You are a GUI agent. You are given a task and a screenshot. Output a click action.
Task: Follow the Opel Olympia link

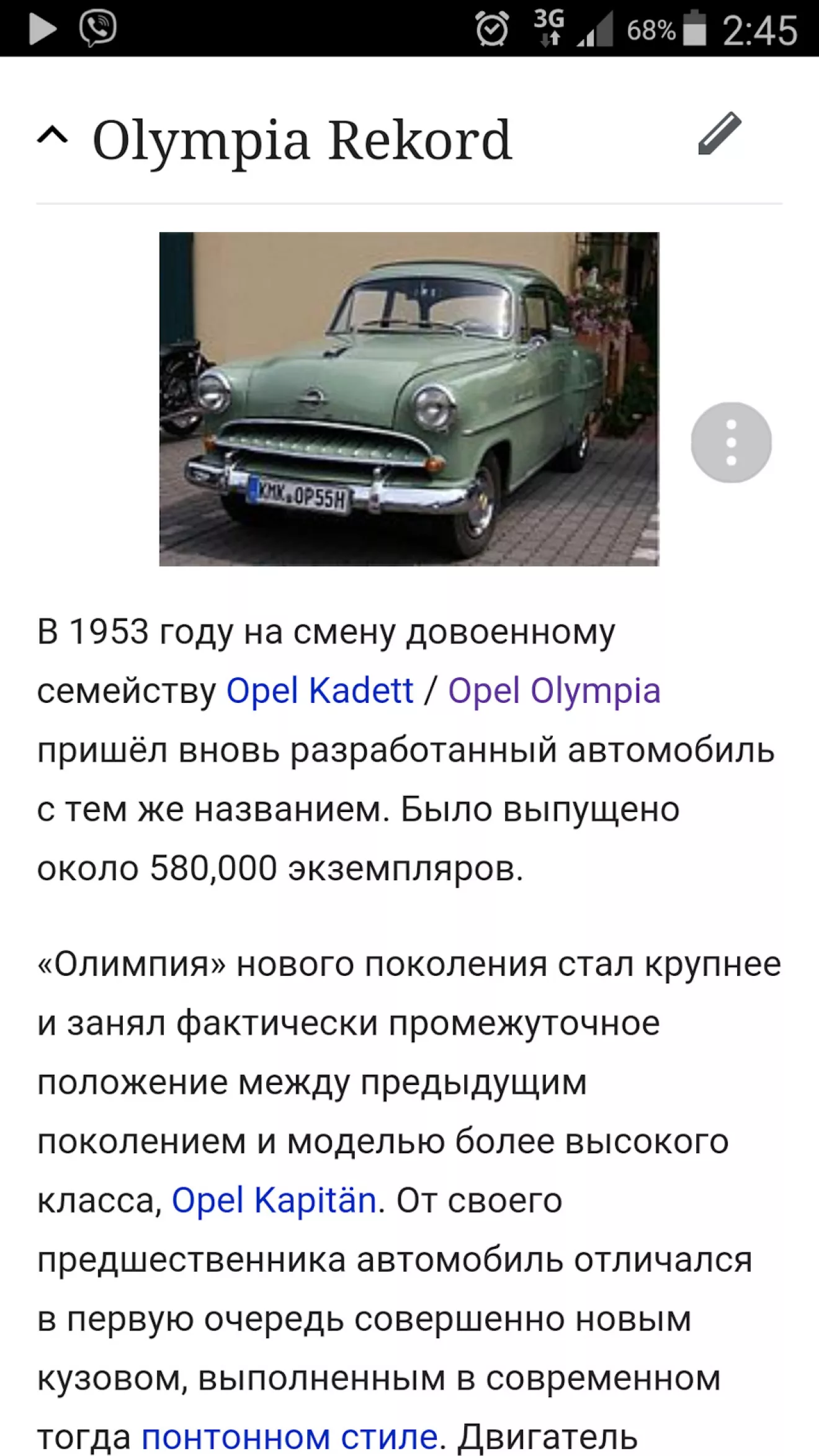pos(554,690)
